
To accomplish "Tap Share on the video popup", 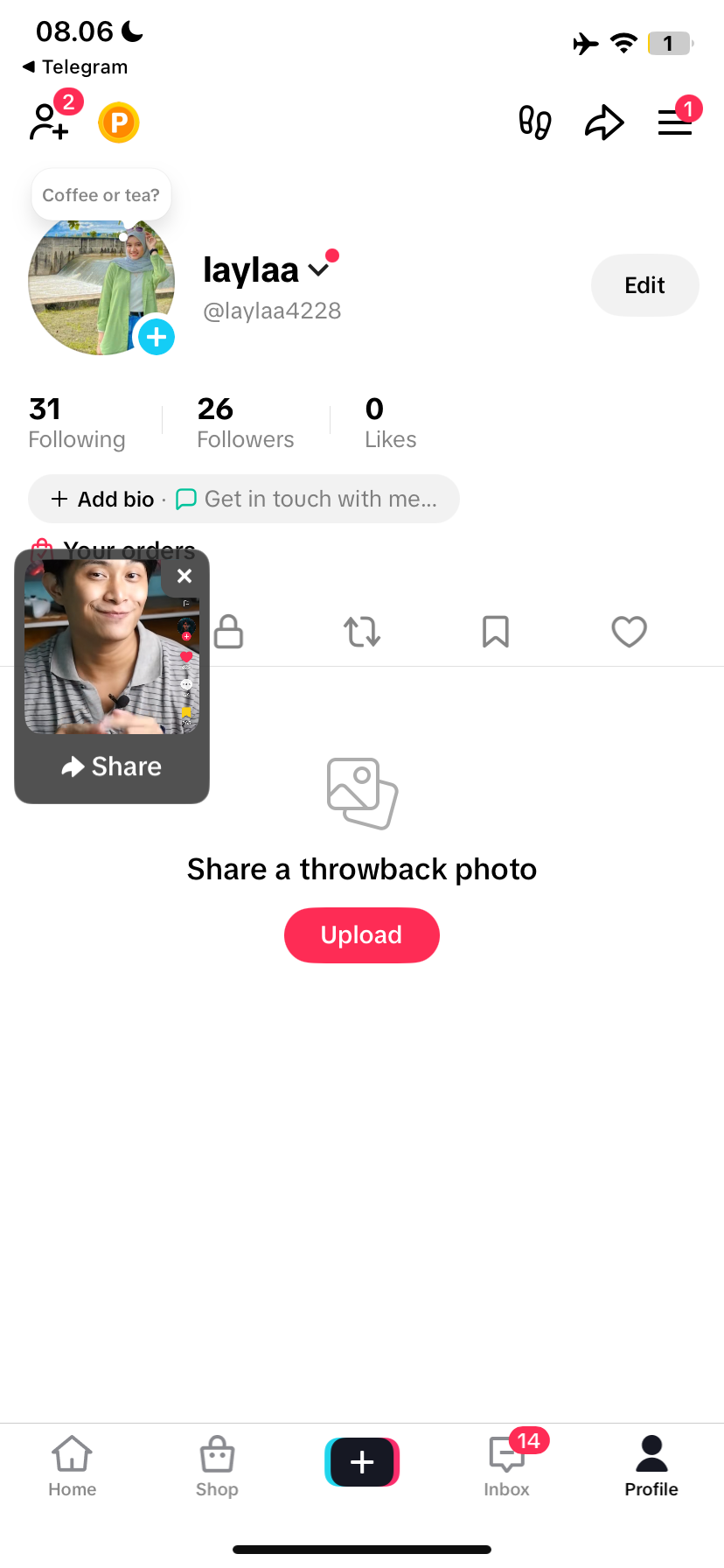I will 112,766.
